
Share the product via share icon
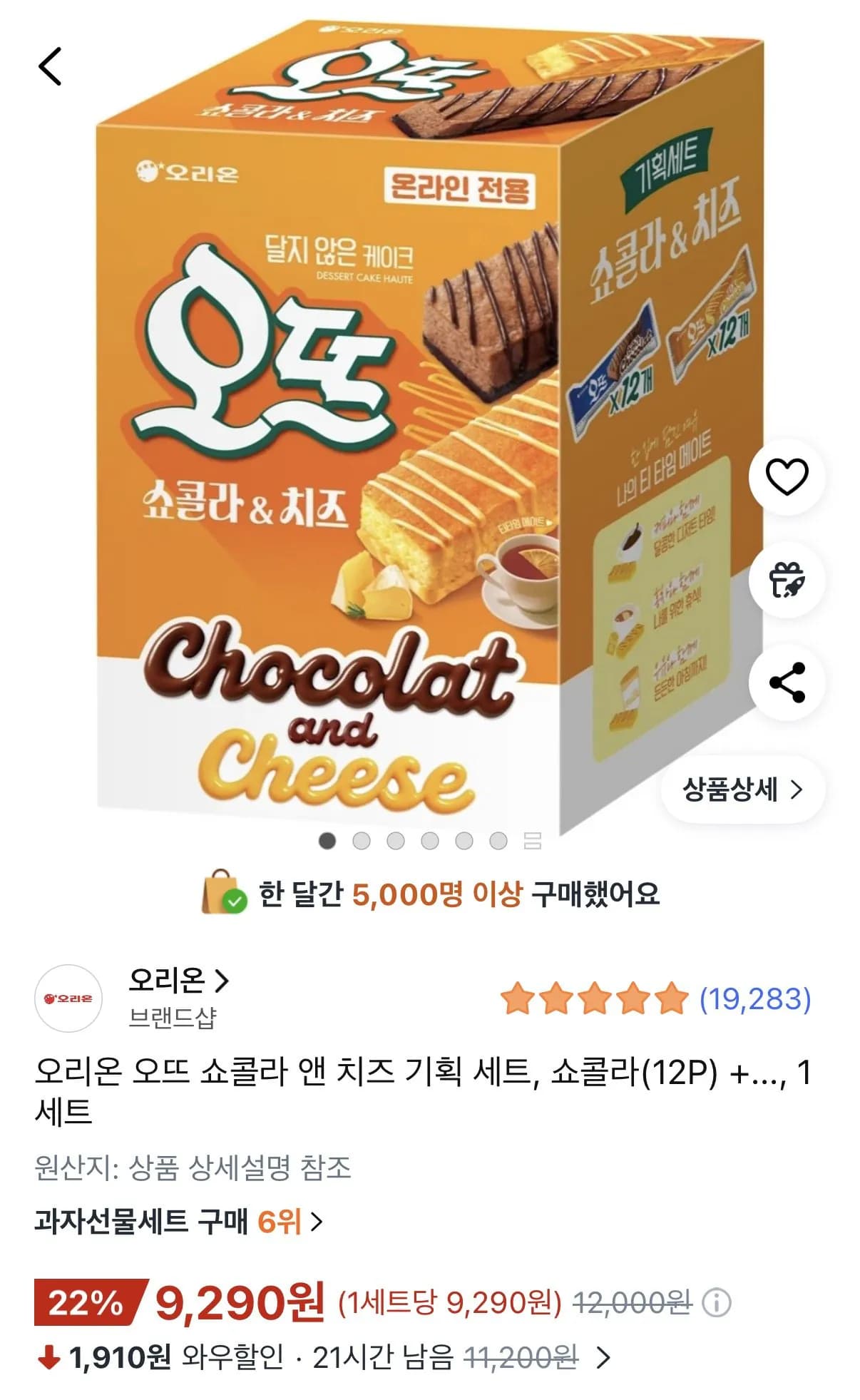(x=787, y=683)
